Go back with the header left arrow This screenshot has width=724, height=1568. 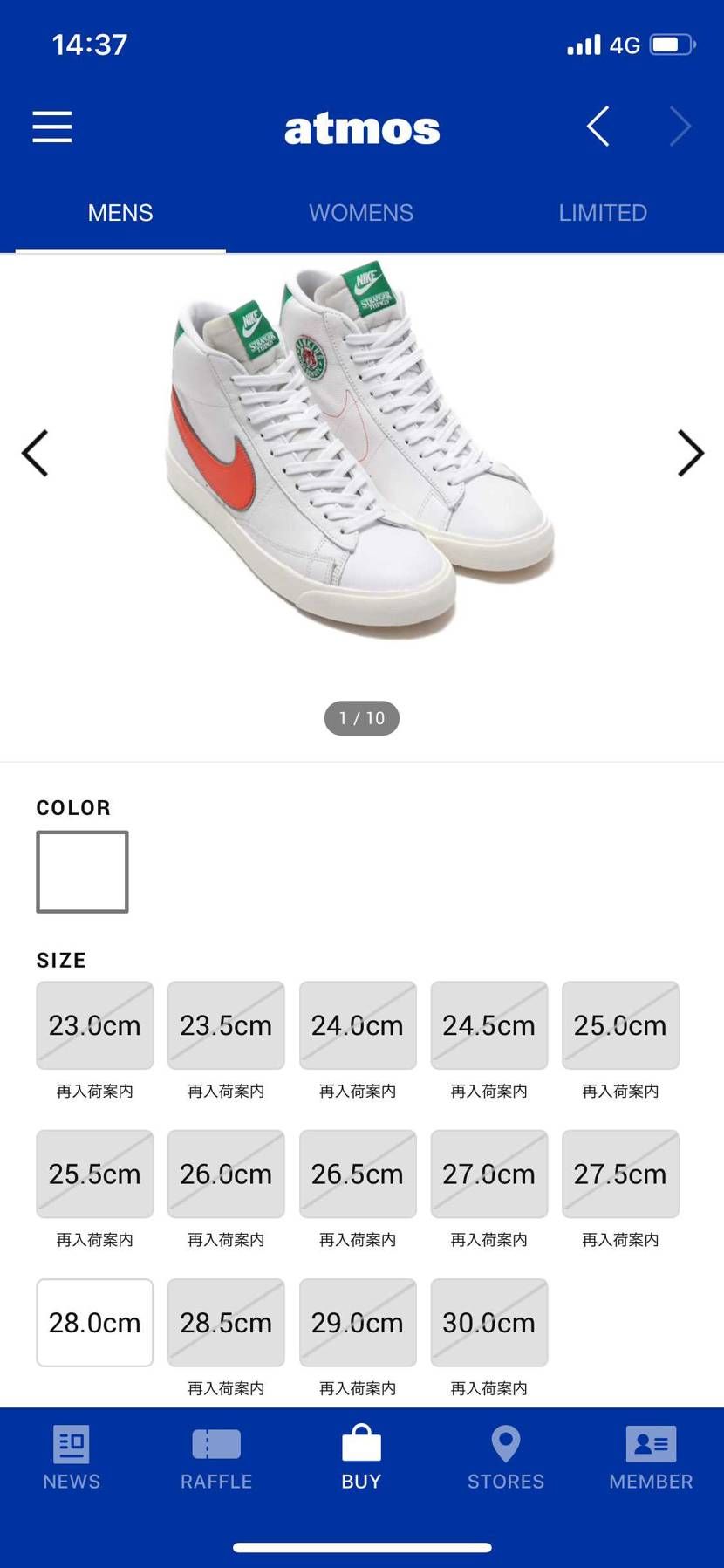598,127
